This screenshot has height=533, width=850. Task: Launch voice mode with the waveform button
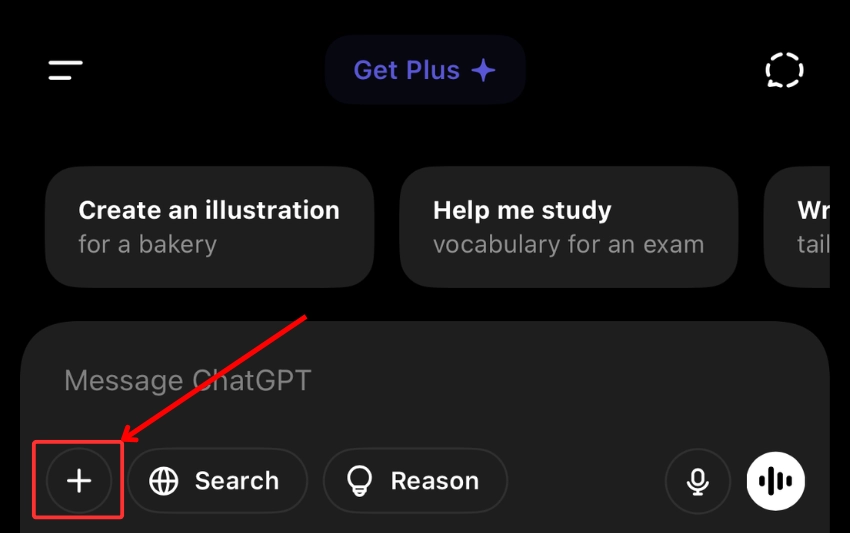[776, 481]
